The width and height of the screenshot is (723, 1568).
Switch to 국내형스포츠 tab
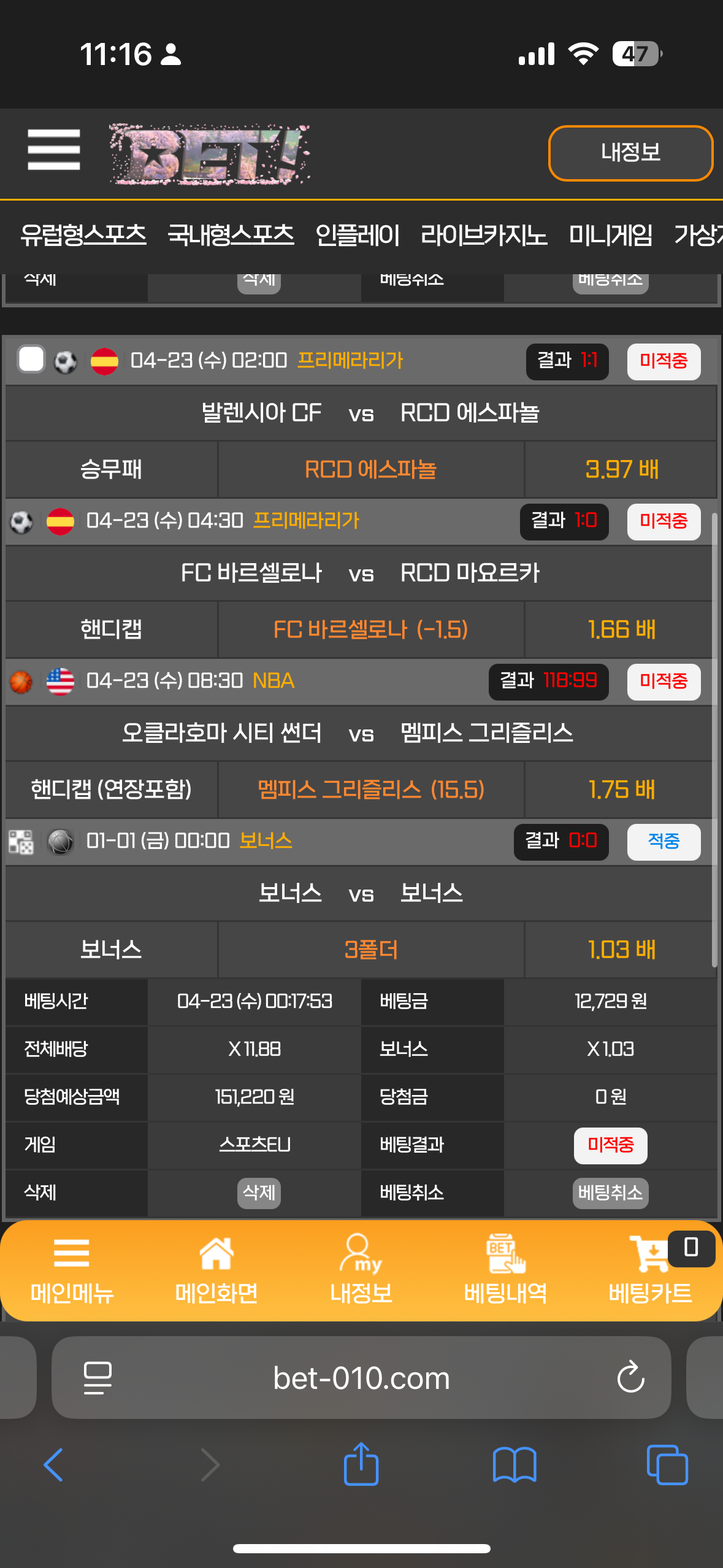(x=231, y=236)
